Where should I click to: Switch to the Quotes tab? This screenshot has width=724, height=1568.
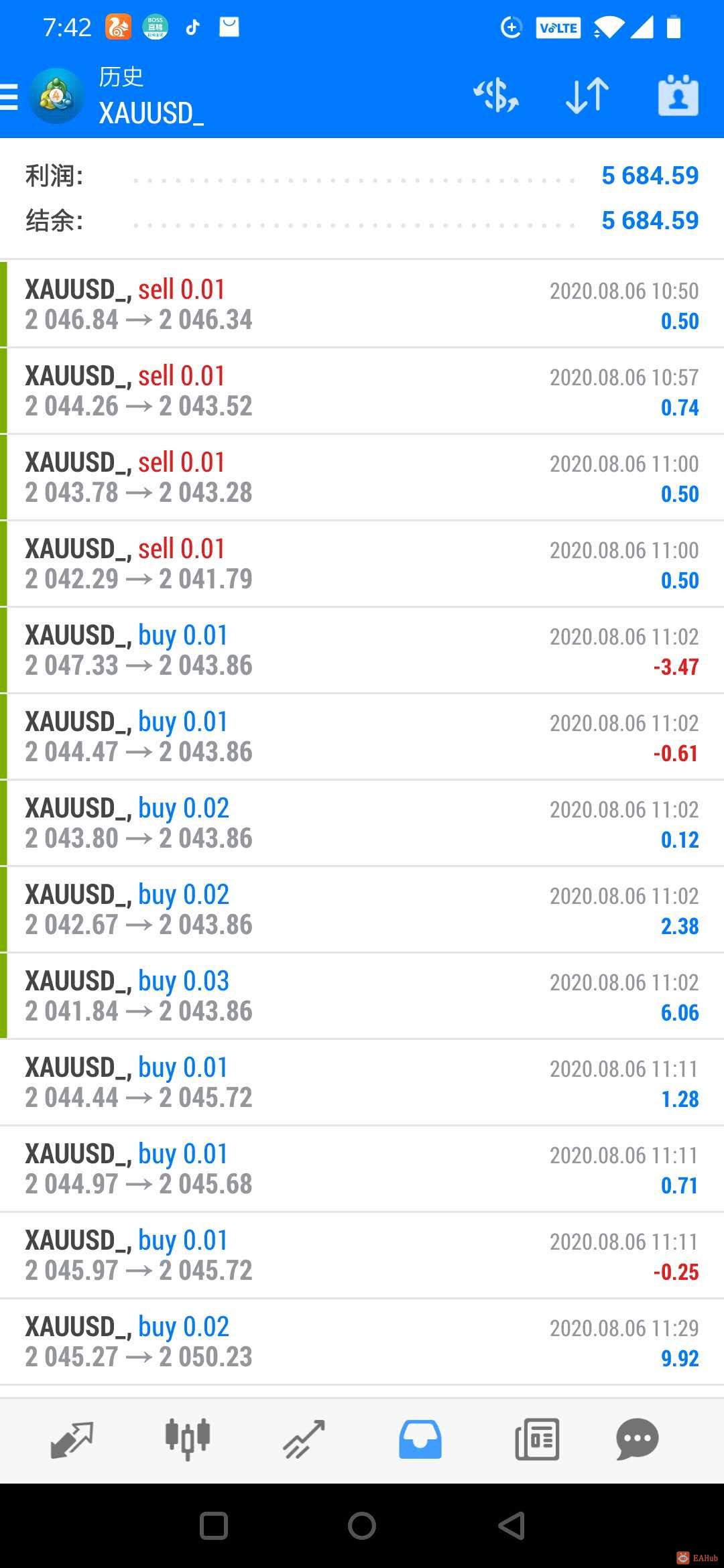coord(72,1439)
